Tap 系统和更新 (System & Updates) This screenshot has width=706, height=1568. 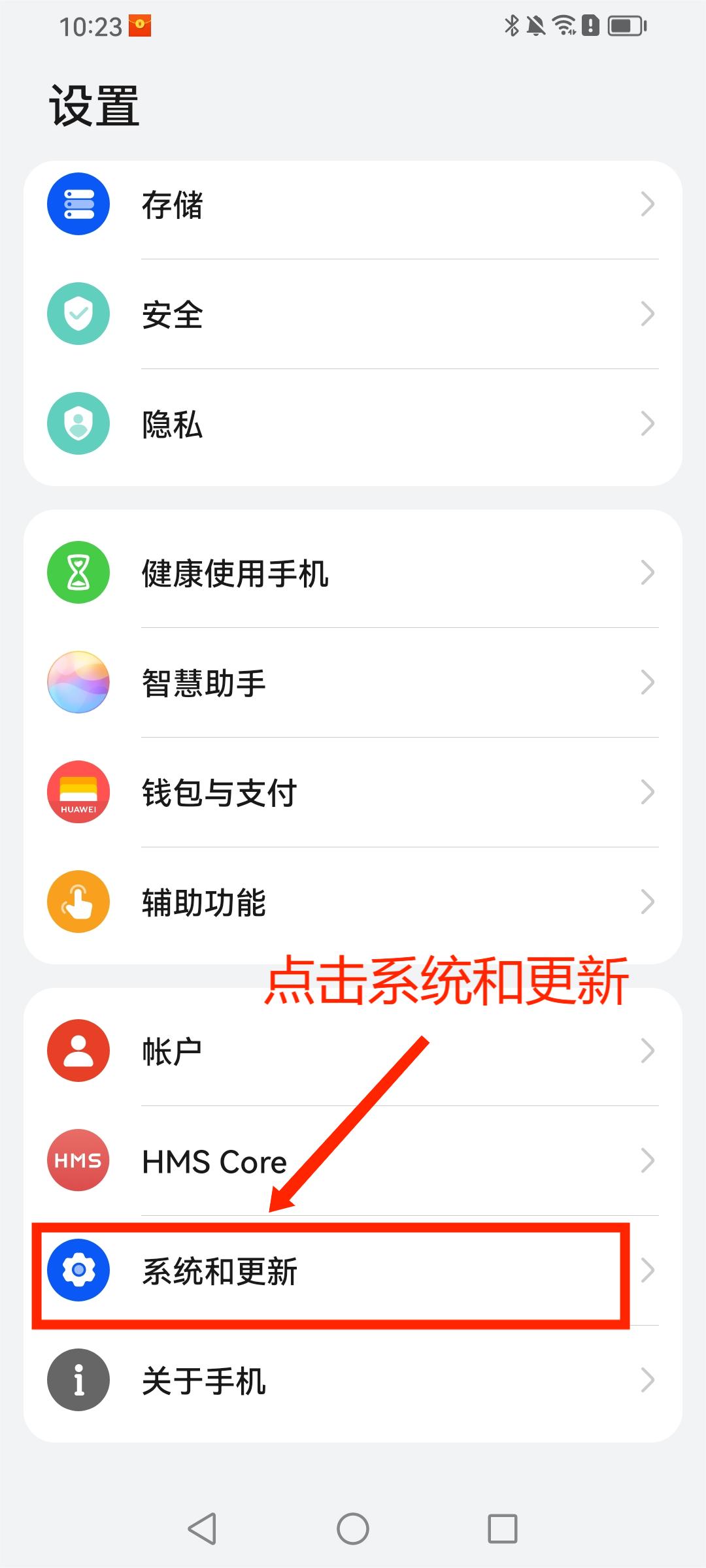click(353, 1271)
